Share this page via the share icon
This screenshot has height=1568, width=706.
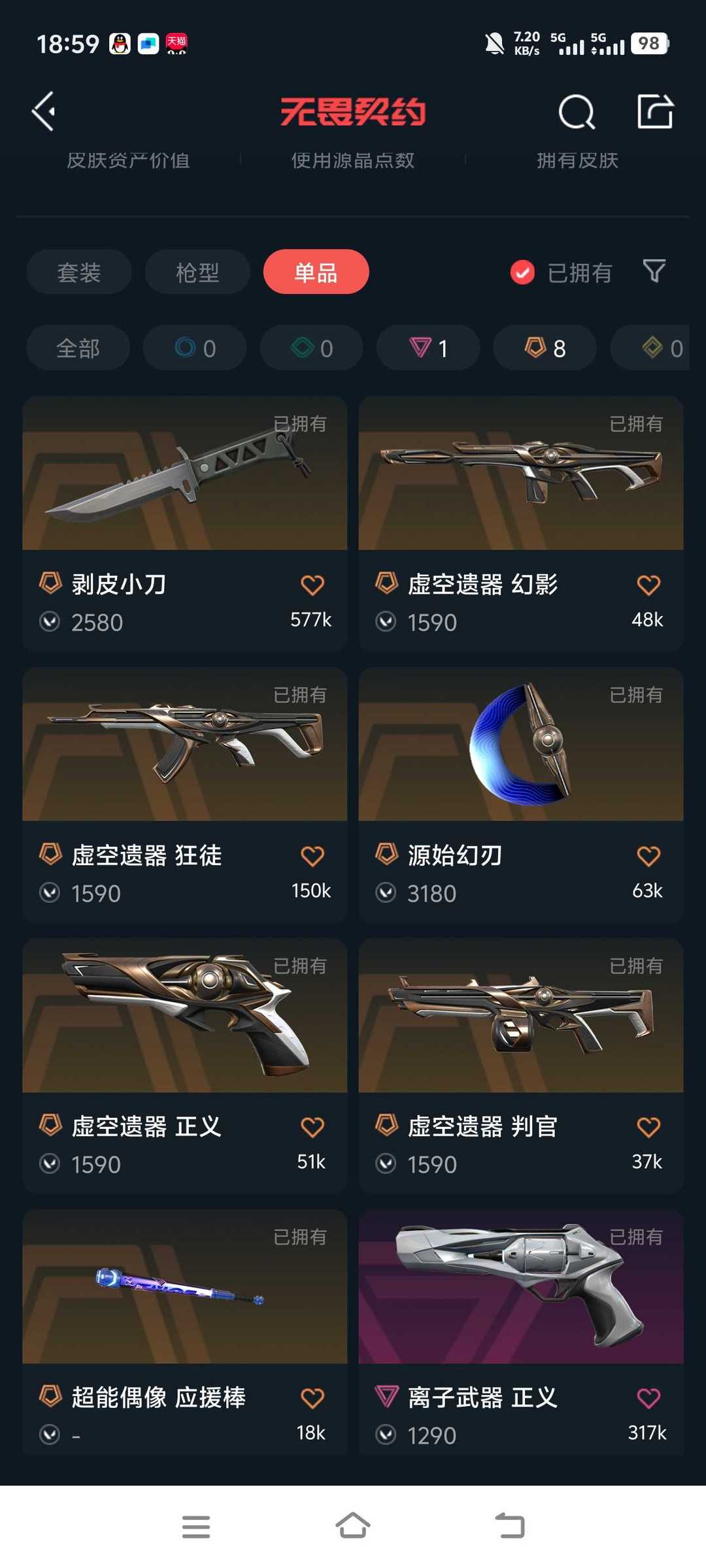coord(655,111)
